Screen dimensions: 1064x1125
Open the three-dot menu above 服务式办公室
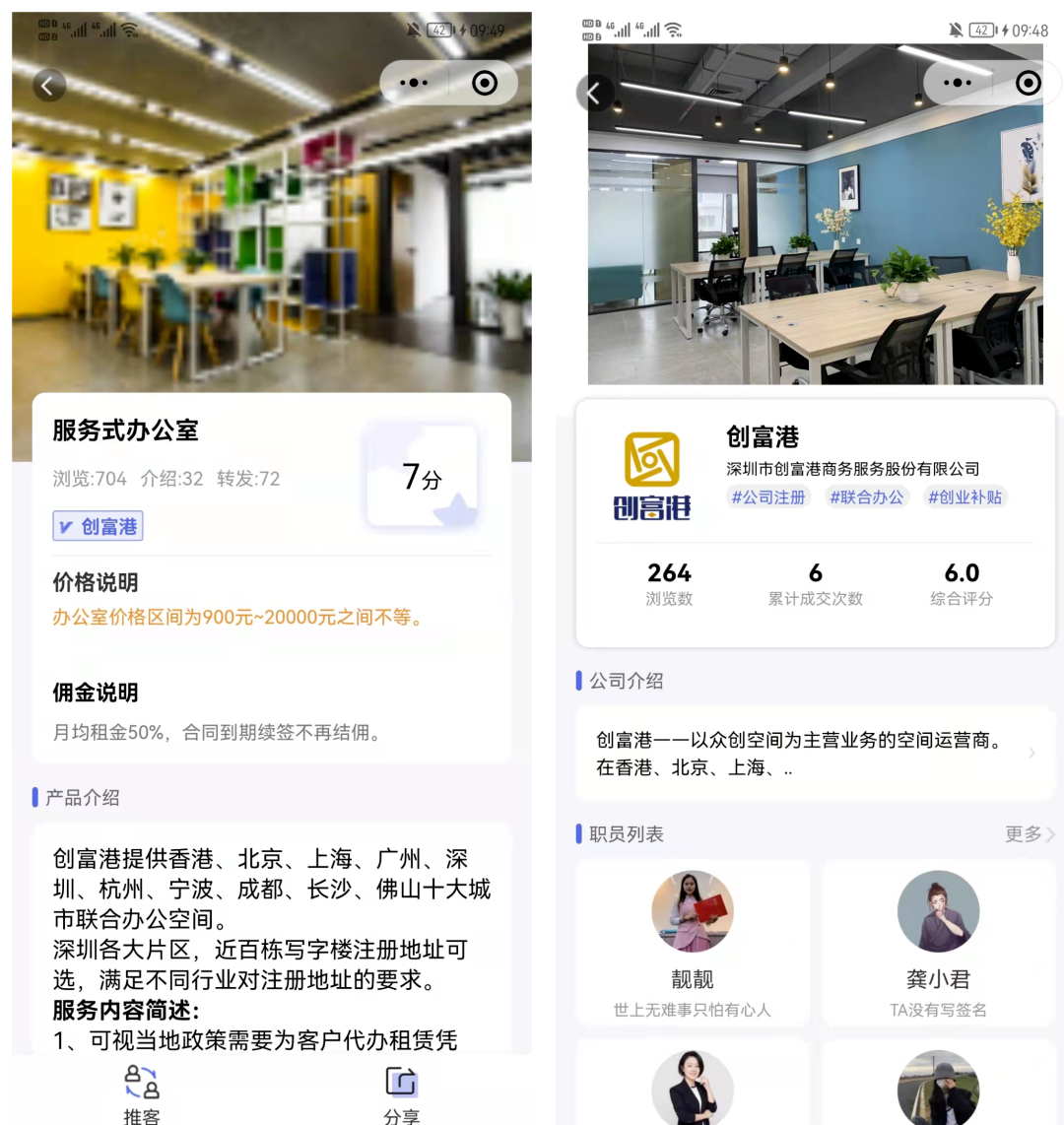tap(415, 84)
